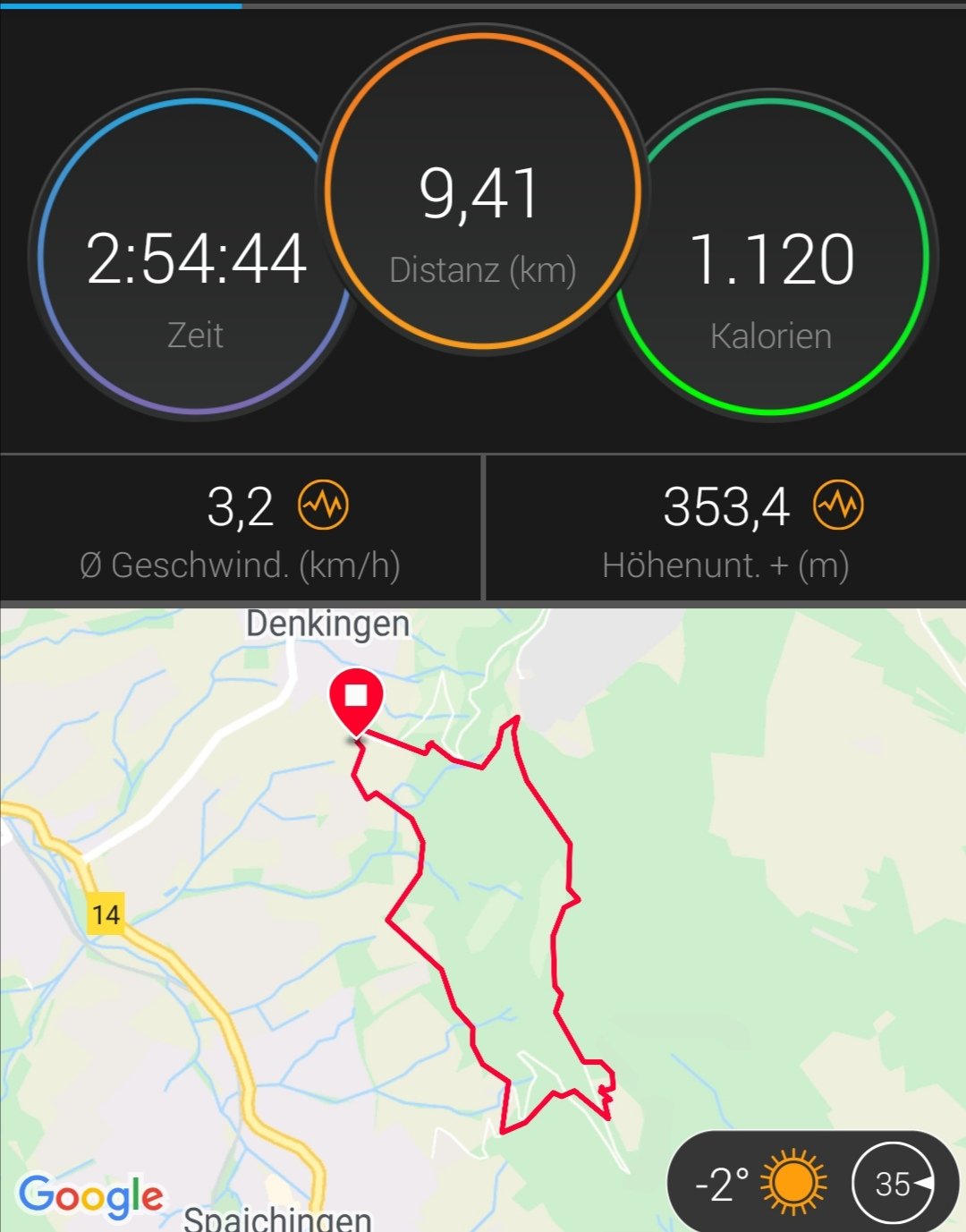
Task: Open the elevation gain chart icon
Action: point(838,506)
